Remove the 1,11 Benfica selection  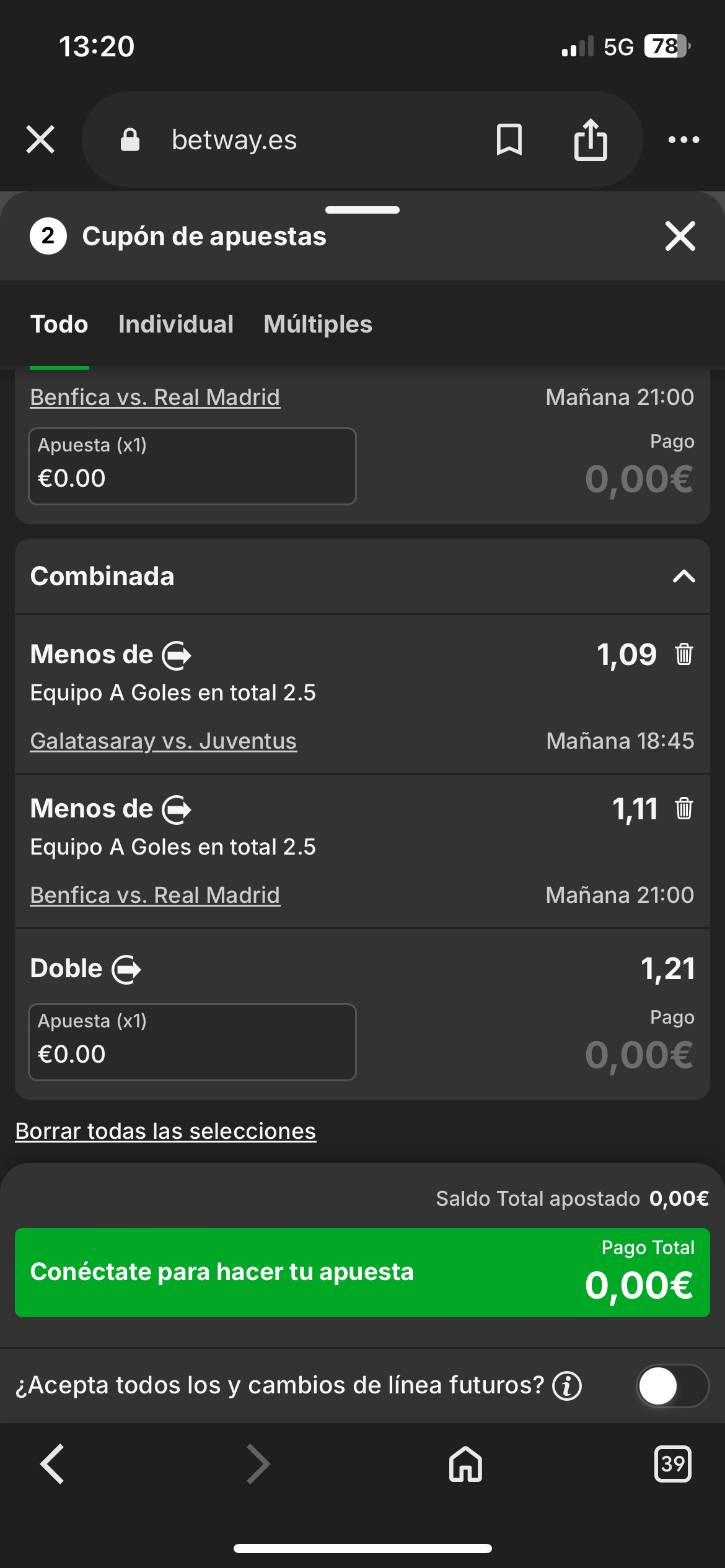click(x=684, y=808)
